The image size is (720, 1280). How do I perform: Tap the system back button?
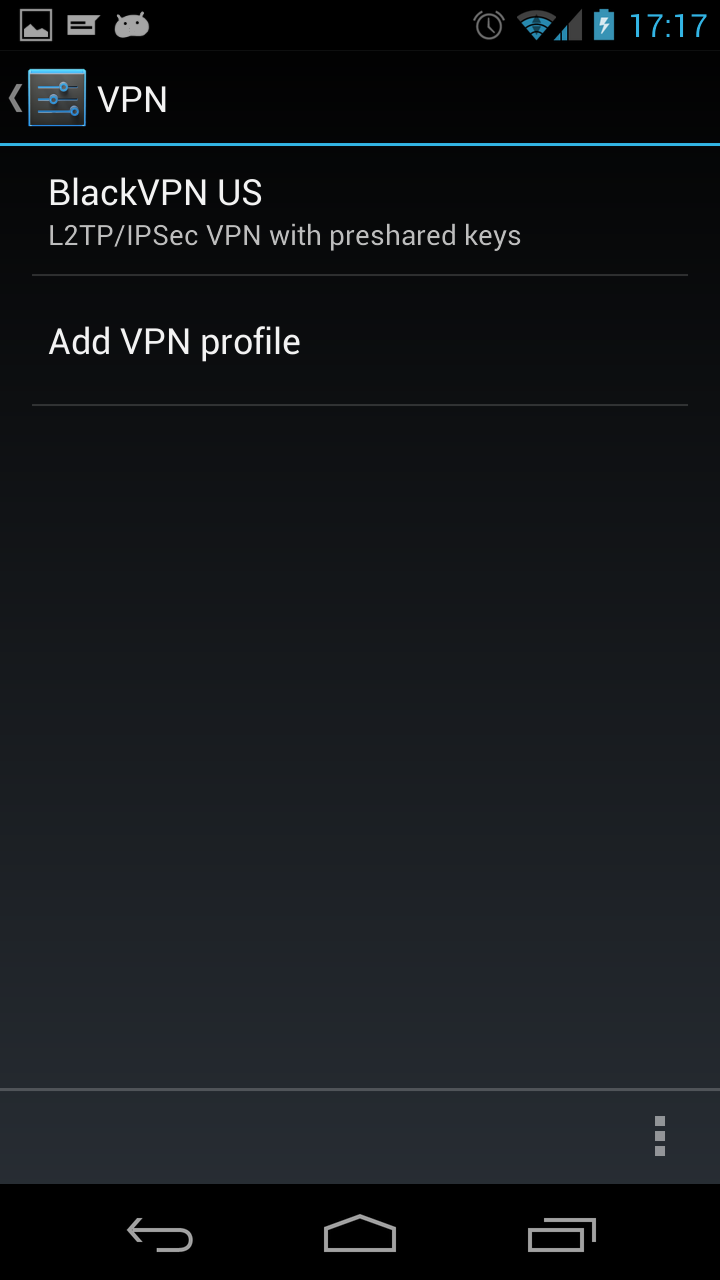160,1234
